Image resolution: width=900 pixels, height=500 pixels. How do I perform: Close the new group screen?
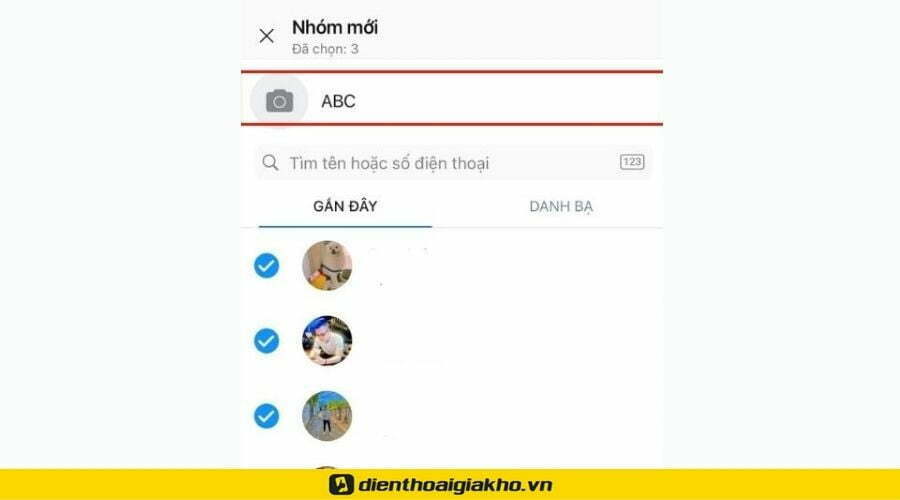coord(266,36)
